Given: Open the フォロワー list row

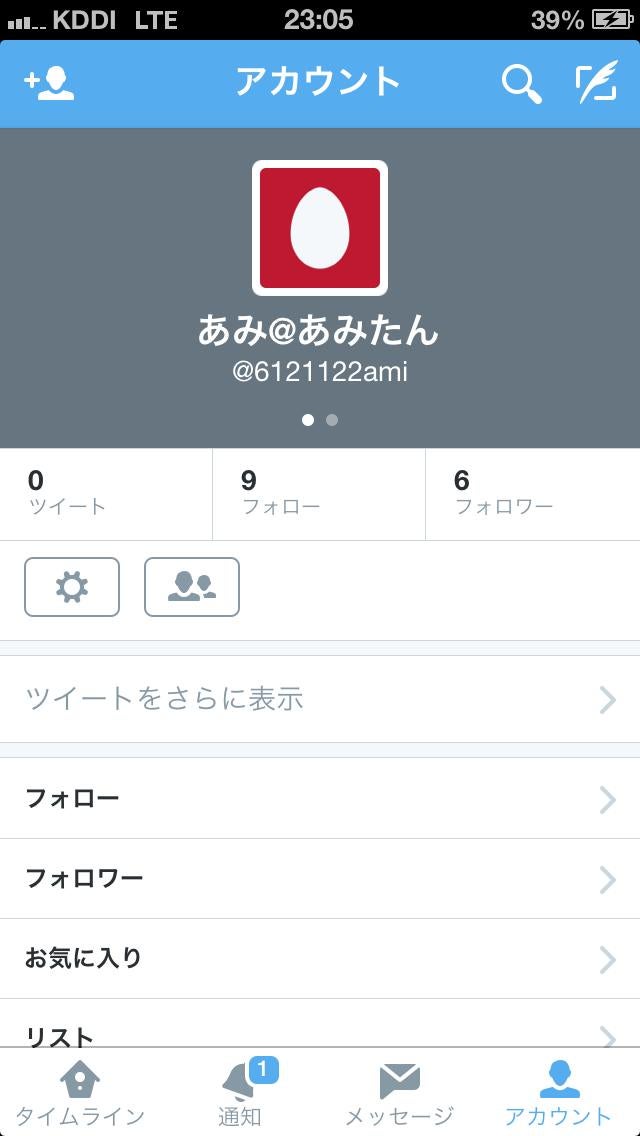Looking at the screenshot, I should (x=320, y=878).
